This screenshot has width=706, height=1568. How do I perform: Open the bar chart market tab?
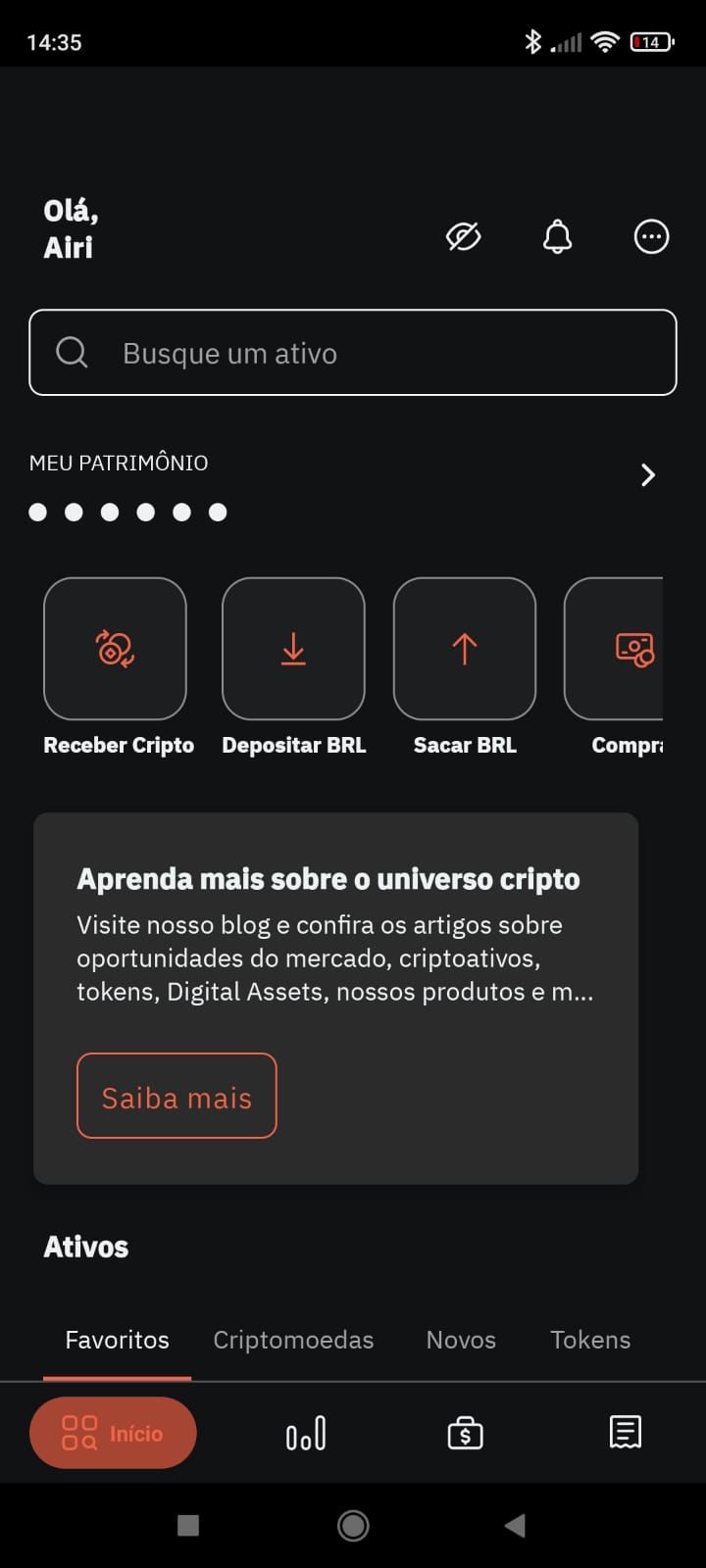[x=305, y=1434]
